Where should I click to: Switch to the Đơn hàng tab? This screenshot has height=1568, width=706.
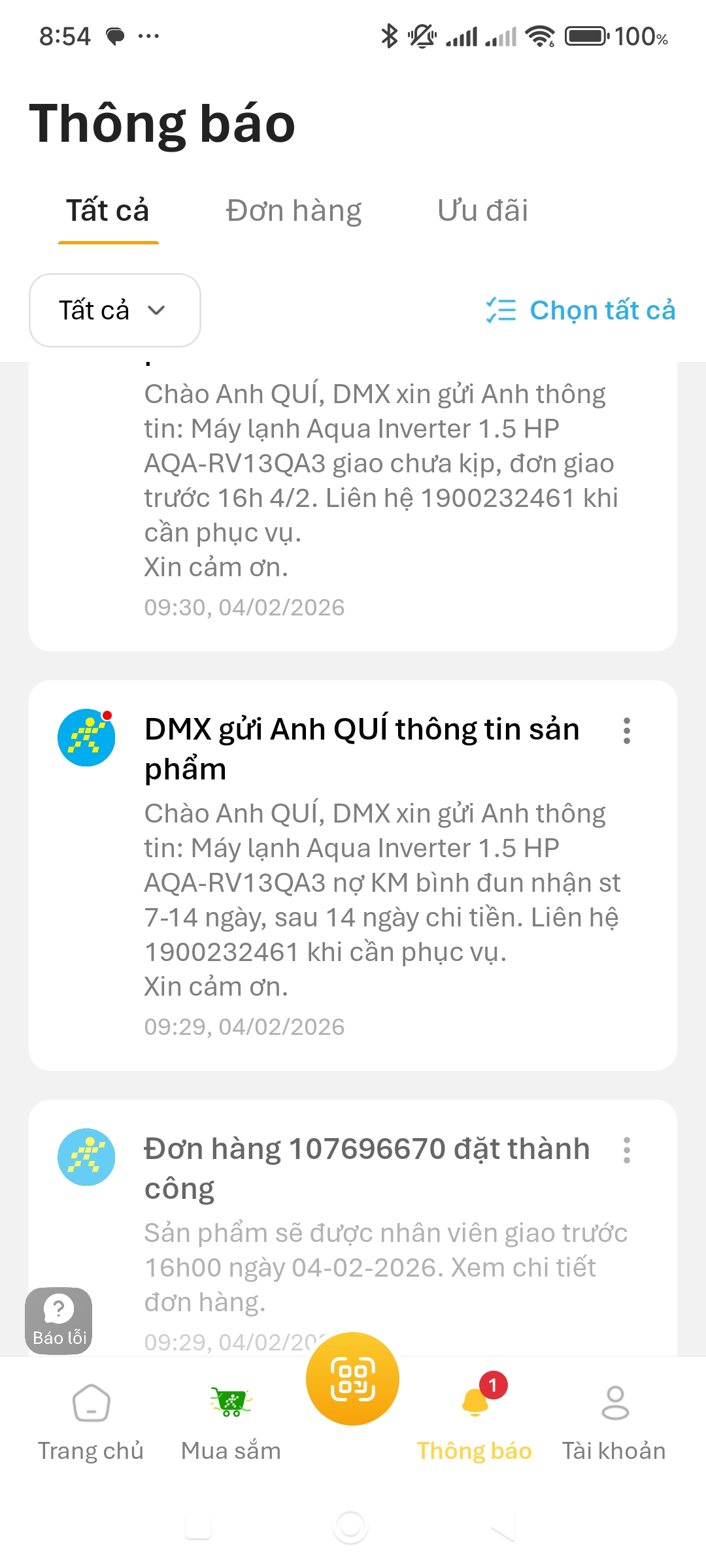294,211
